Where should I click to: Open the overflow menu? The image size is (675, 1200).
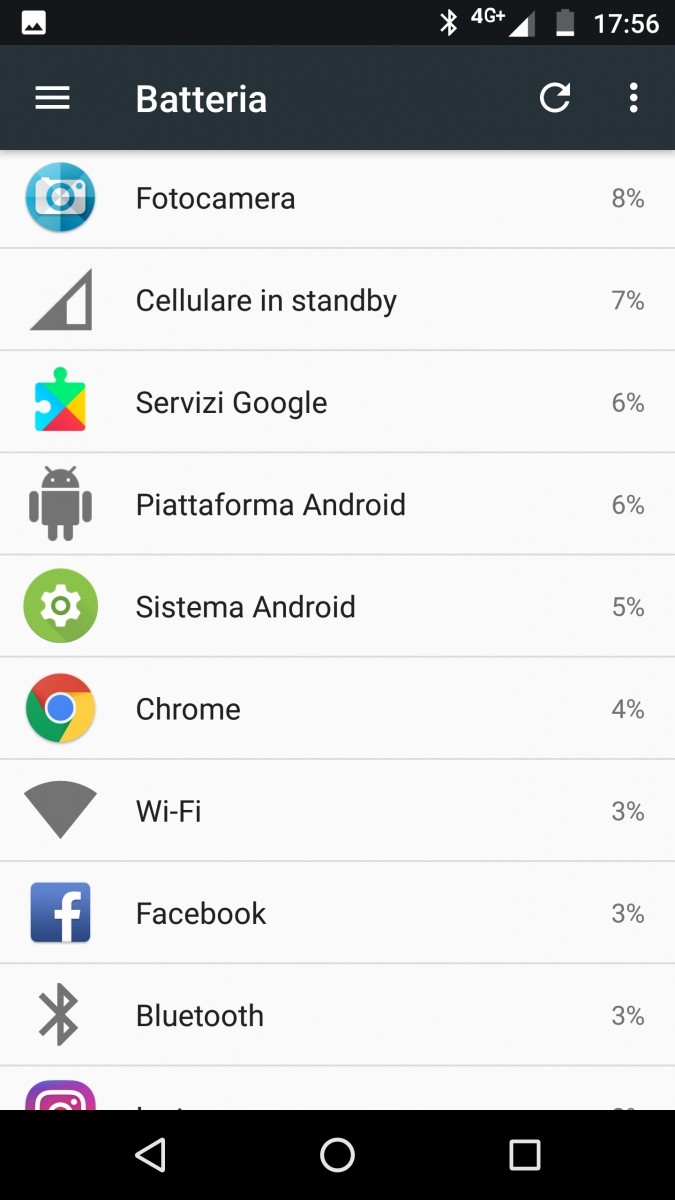(x=633, y=98)
